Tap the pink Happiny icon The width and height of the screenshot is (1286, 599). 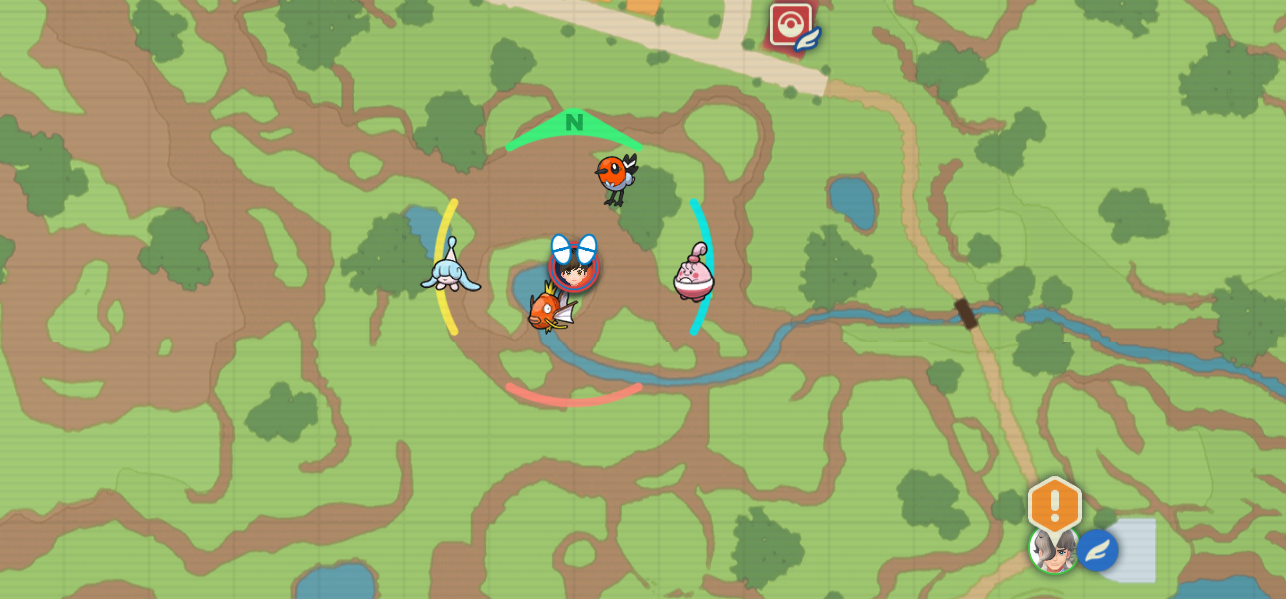(693, 273)
